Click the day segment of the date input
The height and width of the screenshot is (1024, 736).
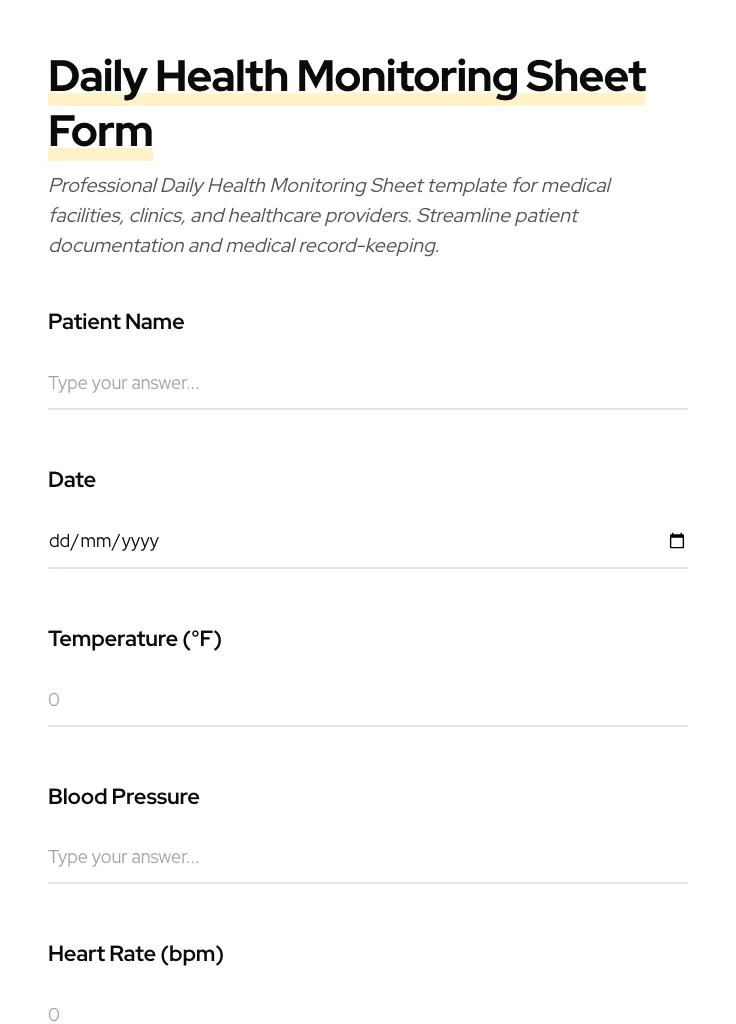point(59,541)
